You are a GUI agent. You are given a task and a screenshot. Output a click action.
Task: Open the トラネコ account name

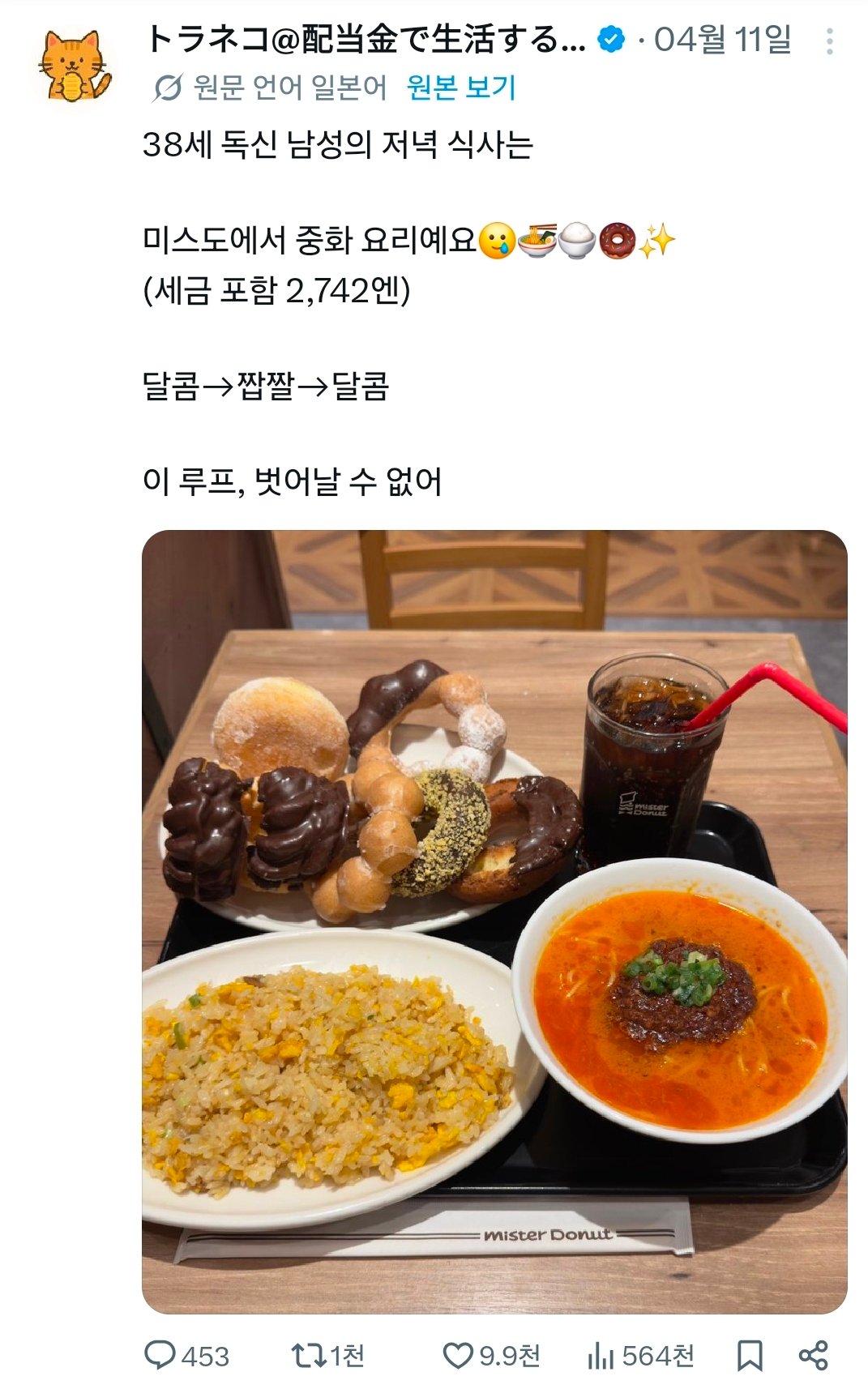tap(365, 40)
